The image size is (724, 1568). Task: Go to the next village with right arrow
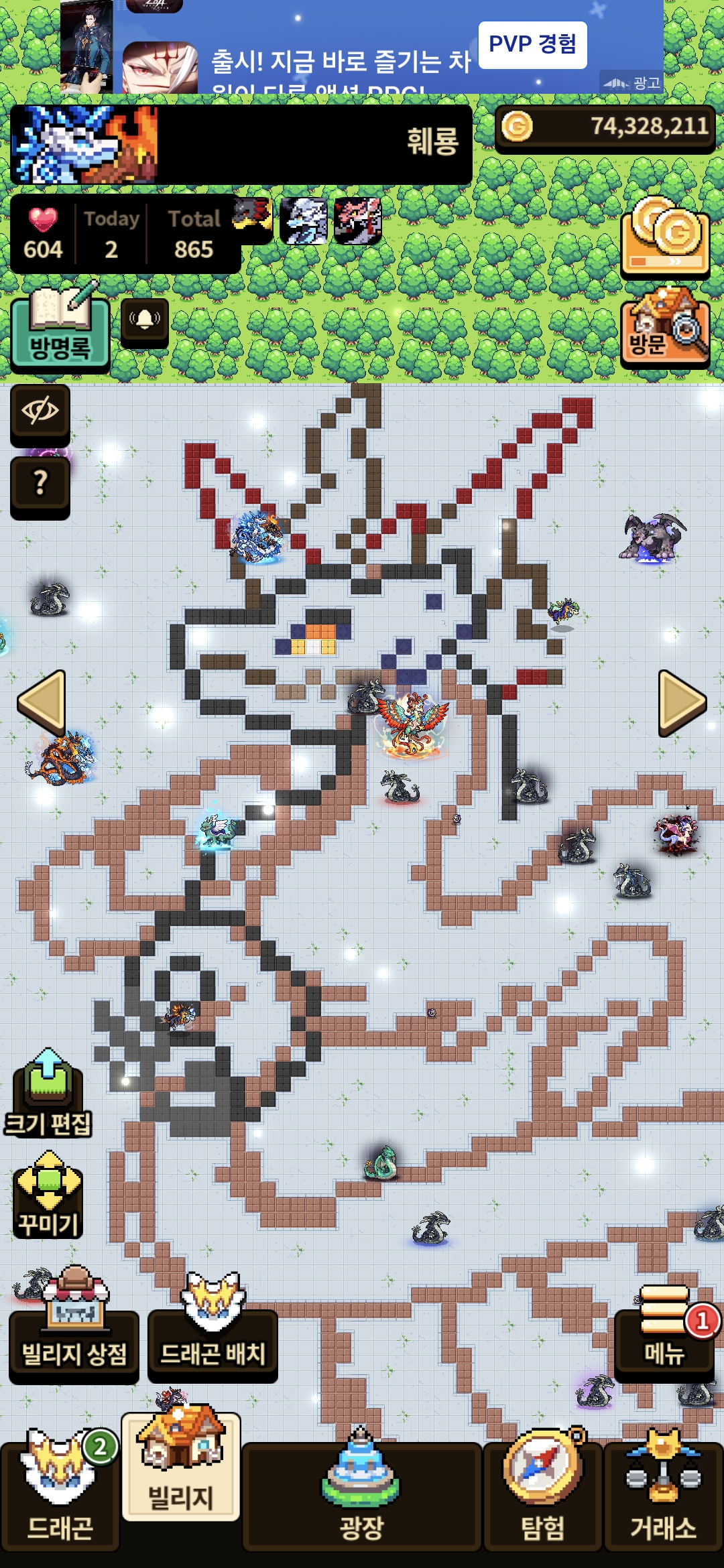(x=682, y=702)
